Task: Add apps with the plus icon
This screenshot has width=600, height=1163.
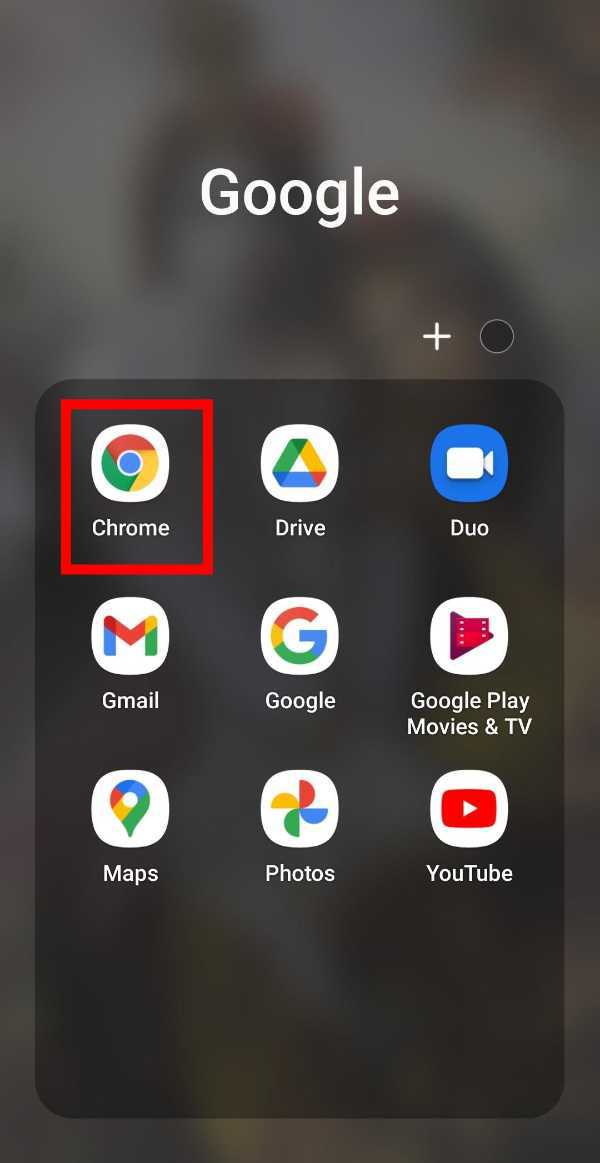Action: click(437, 337)
